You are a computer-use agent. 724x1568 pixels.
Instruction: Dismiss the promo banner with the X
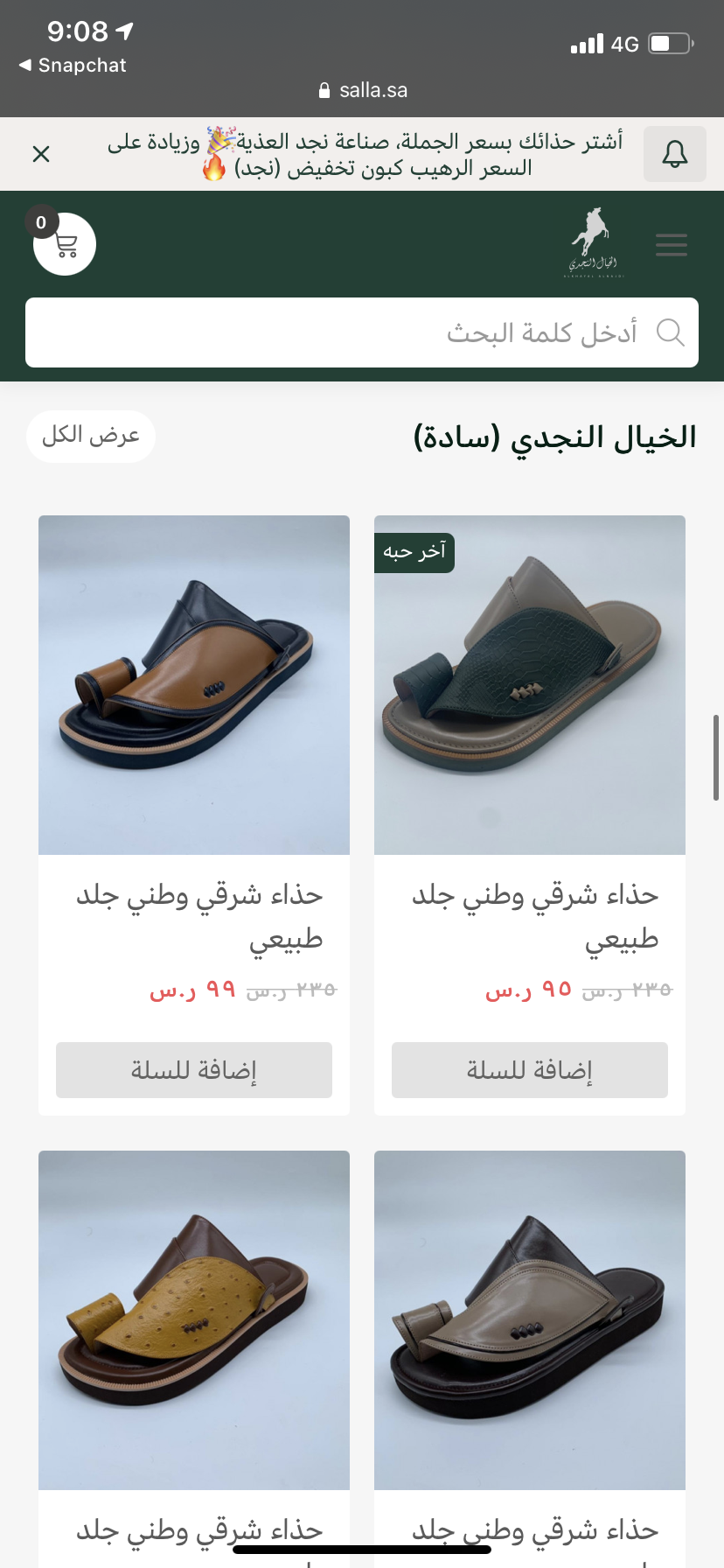pyautogui.click(x=41, y=154)
